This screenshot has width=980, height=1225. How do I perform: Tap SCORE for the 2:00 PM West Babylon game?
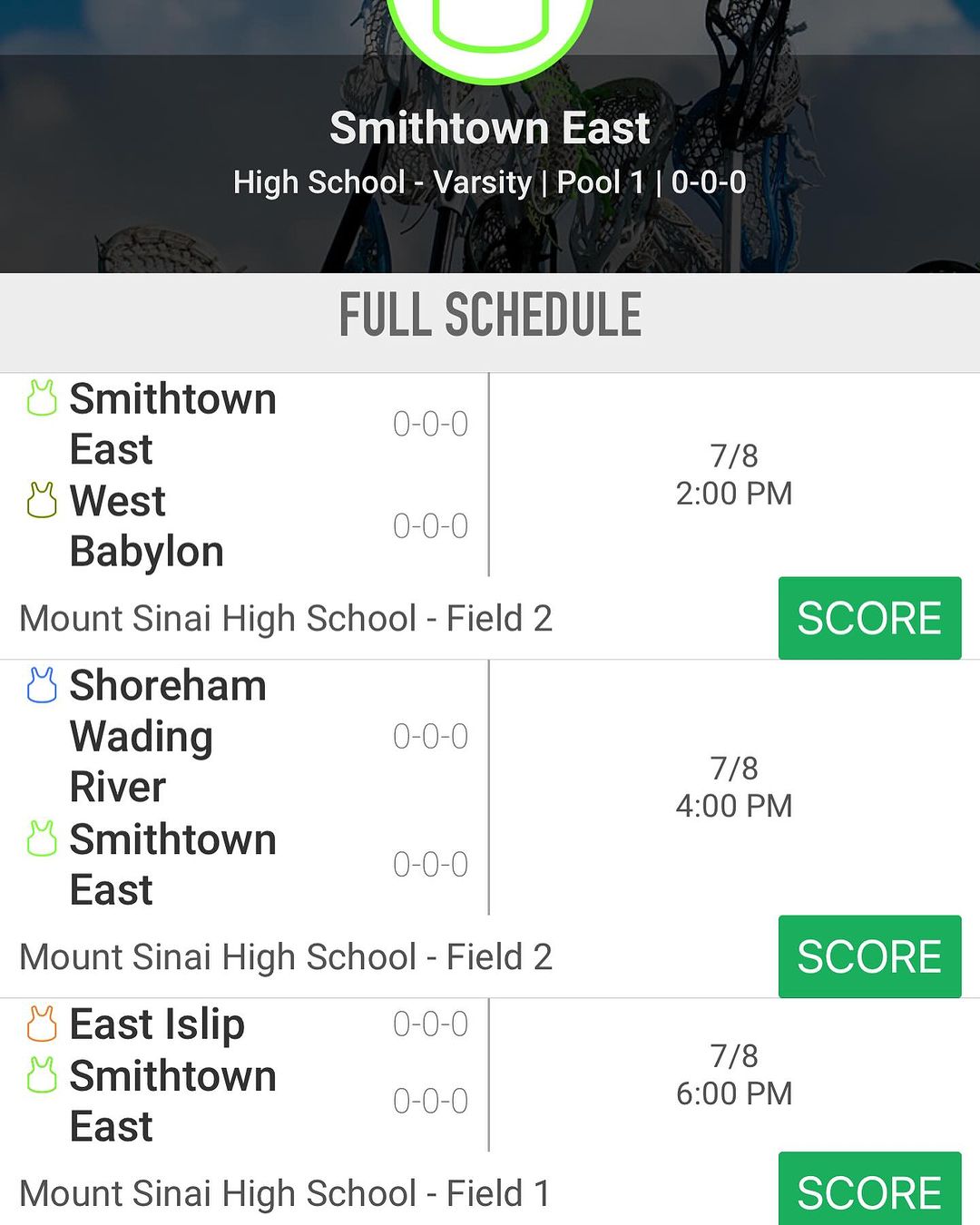[x=869, y=618]
